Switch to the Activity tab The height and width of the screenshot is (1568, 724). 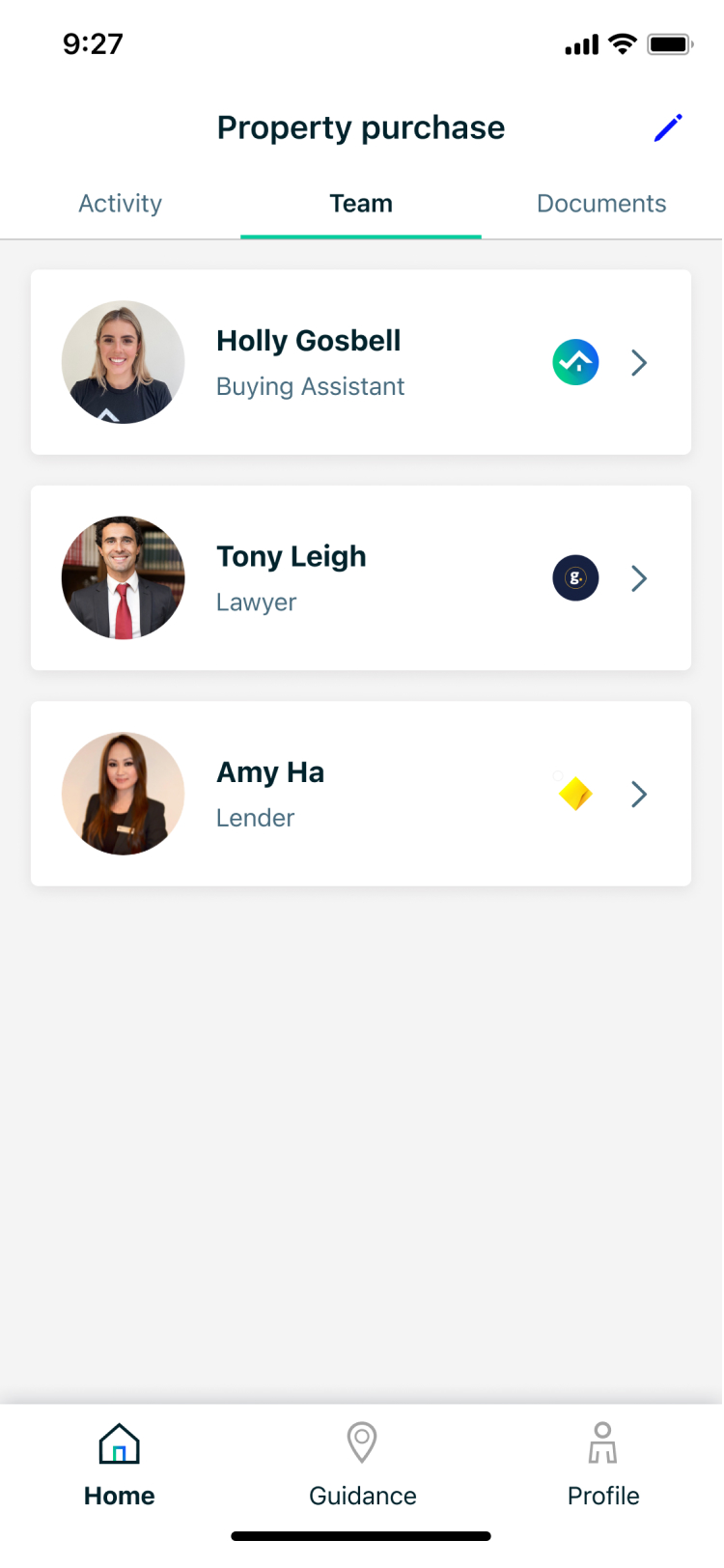[120, 204]
